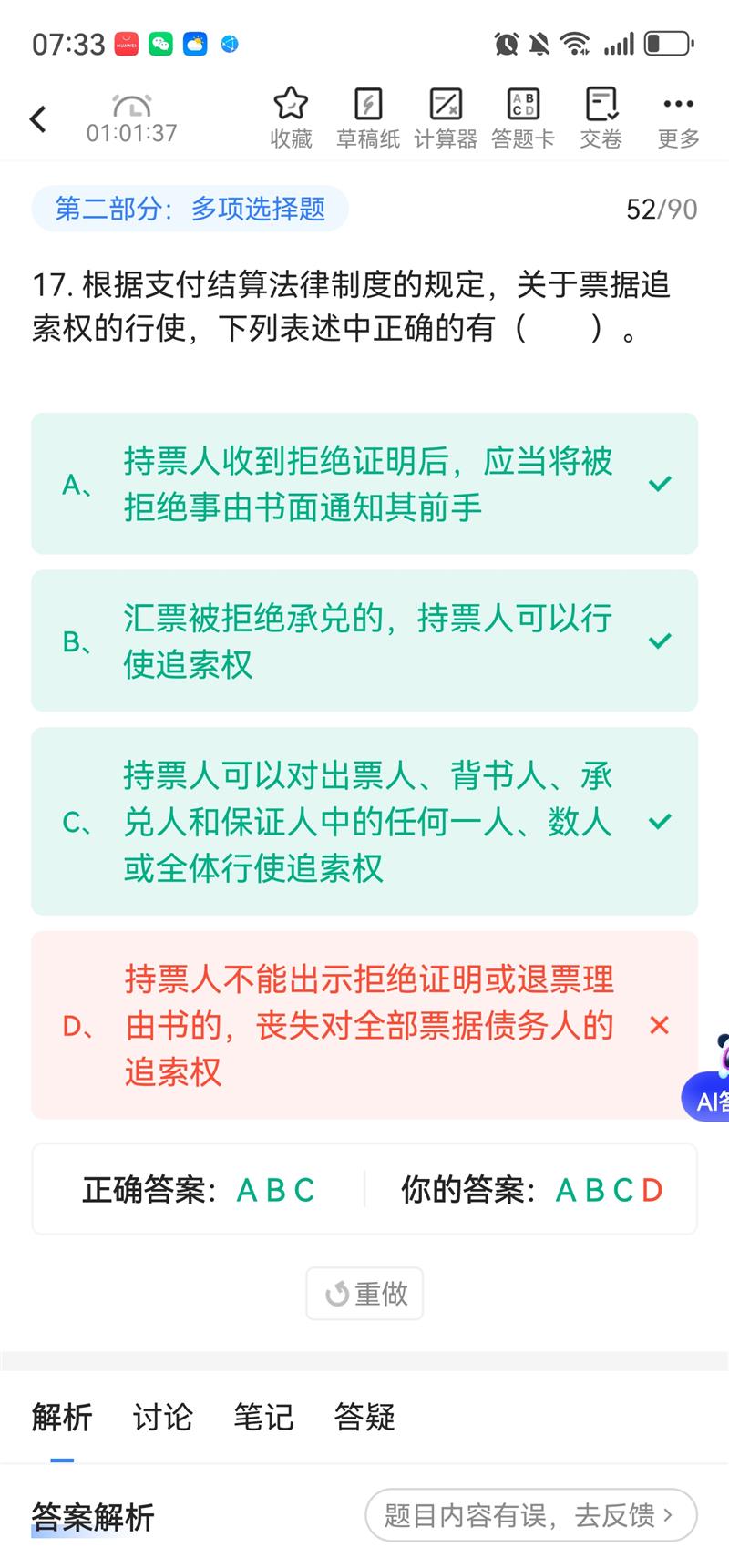Open the 草稿纸 scratch paper
Viewport: 729px width, 1568px height.
pyautogui.click(x=367, y=117)
